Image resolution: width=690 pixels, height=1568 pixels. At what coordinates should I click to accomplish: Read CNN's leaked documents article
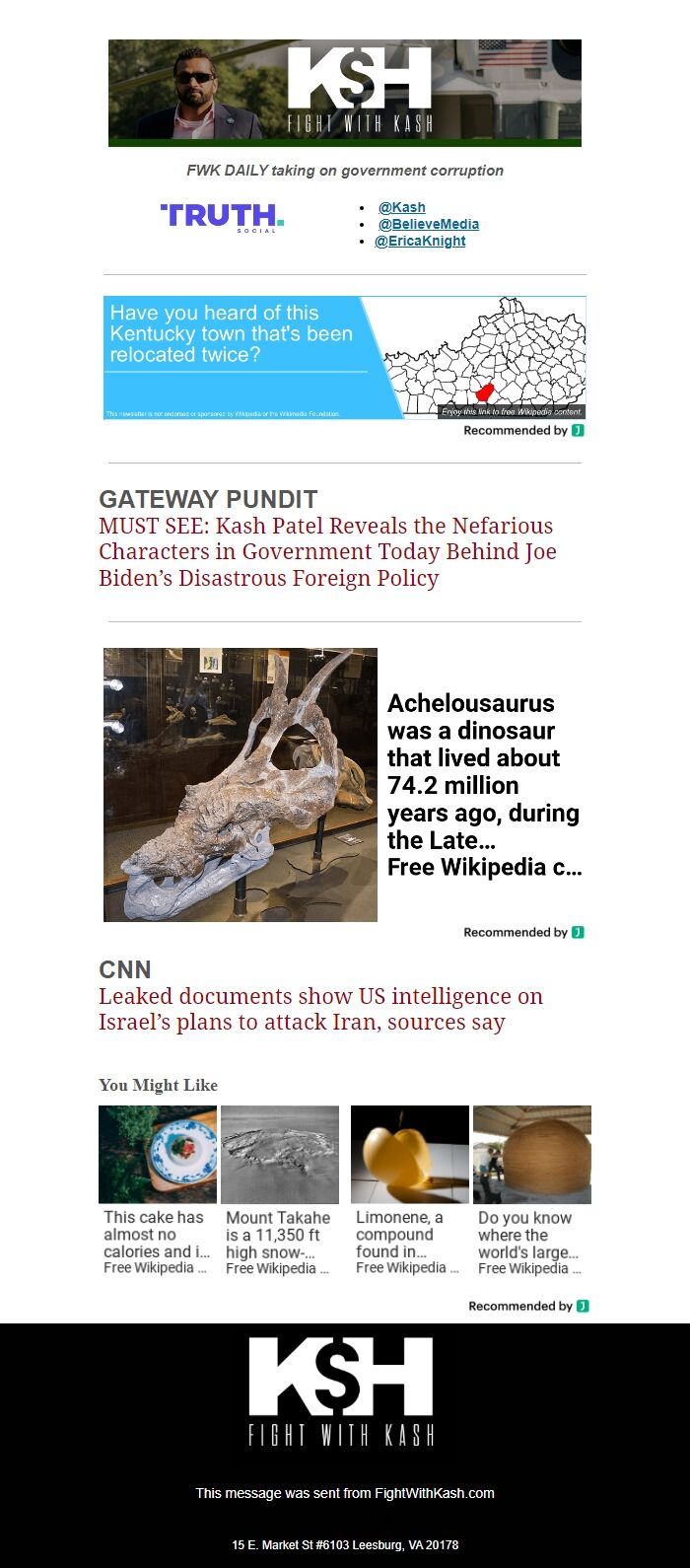tap(320, 1009)
